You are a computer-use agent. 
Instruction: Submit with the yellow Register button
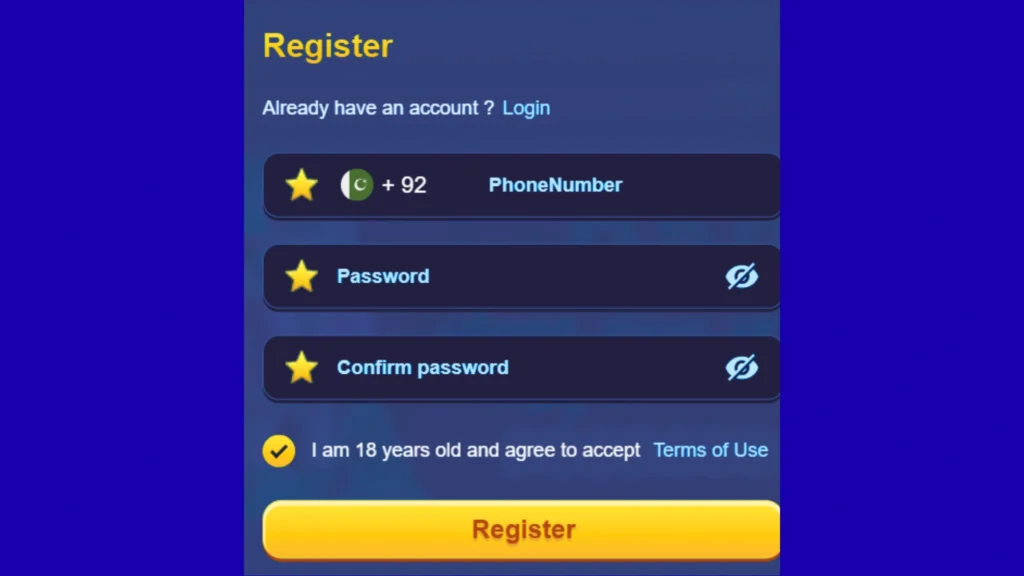521,529
